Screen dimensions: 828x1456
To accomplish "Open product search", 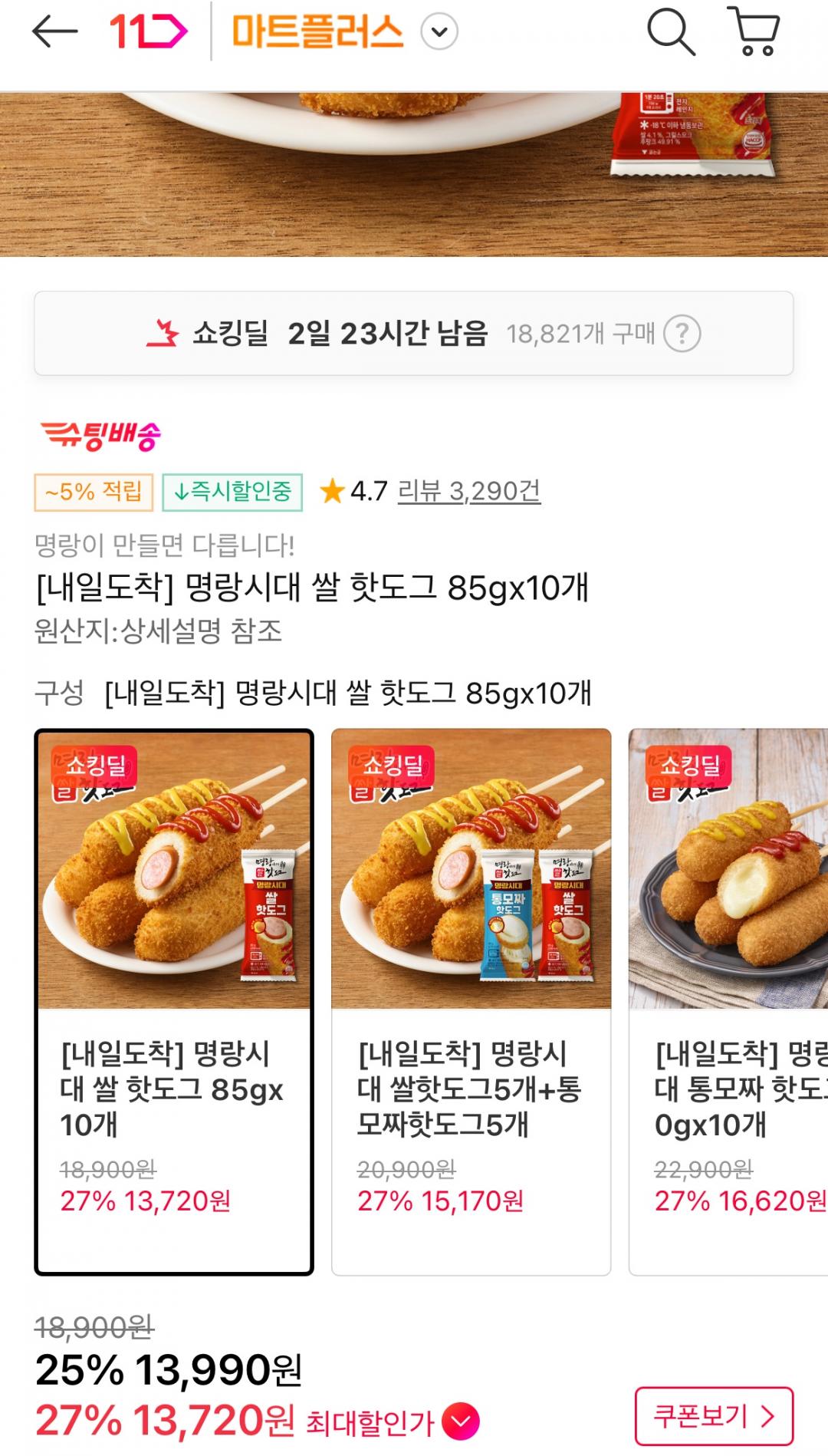I will pyautogui.click(x=671, y=31).
